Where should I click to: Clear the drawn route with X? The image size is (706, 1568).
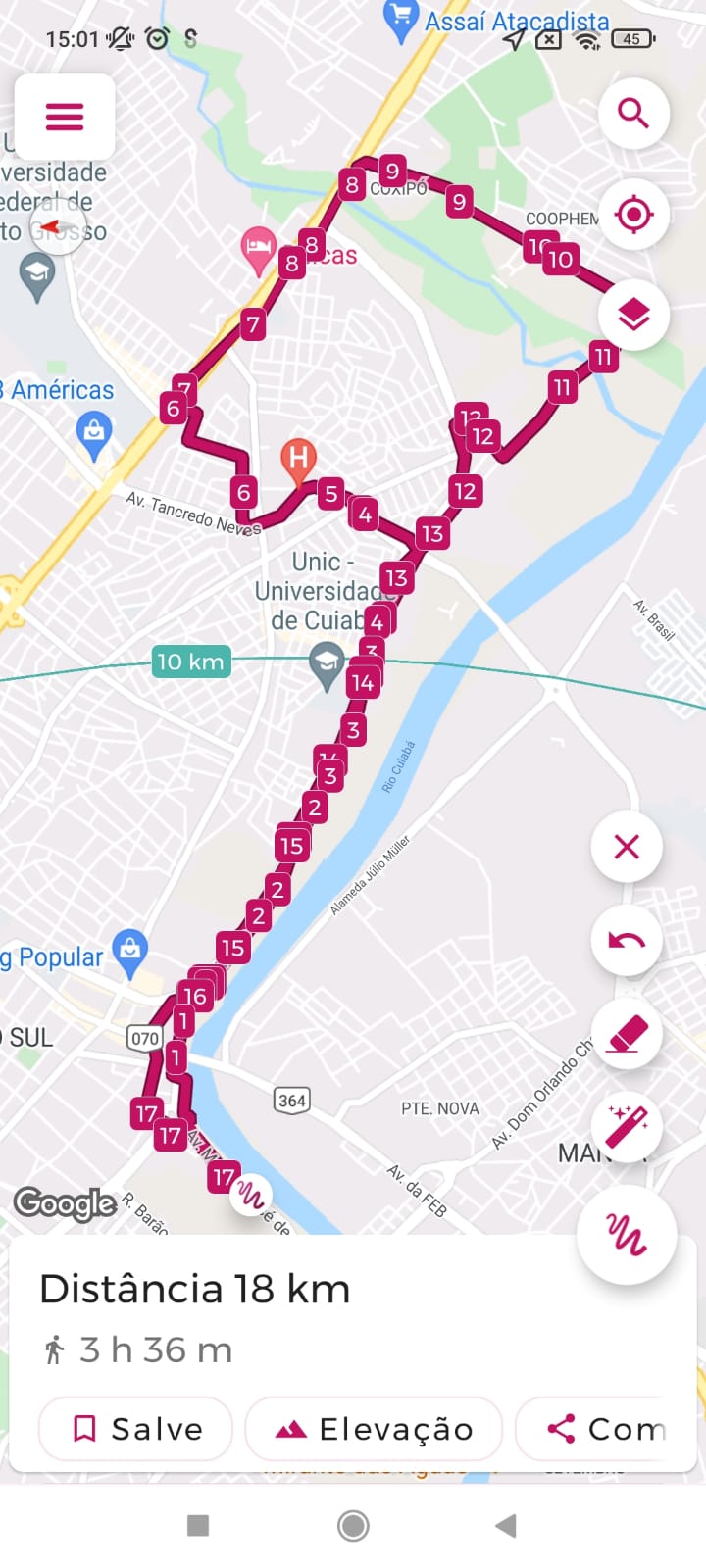pos(627,847)
